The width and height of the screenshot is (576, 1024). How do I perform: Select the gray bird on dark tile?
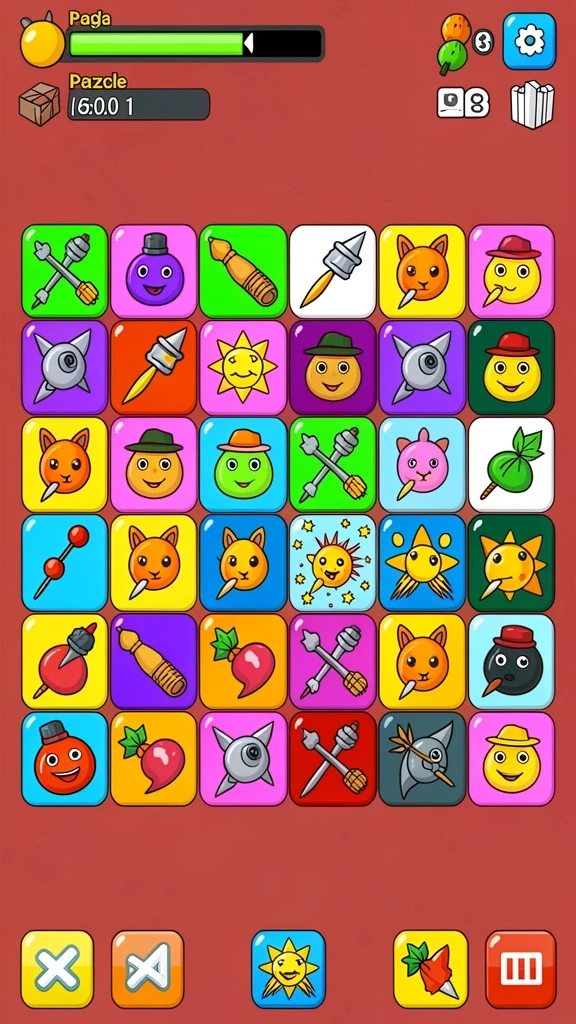[422, 759]
